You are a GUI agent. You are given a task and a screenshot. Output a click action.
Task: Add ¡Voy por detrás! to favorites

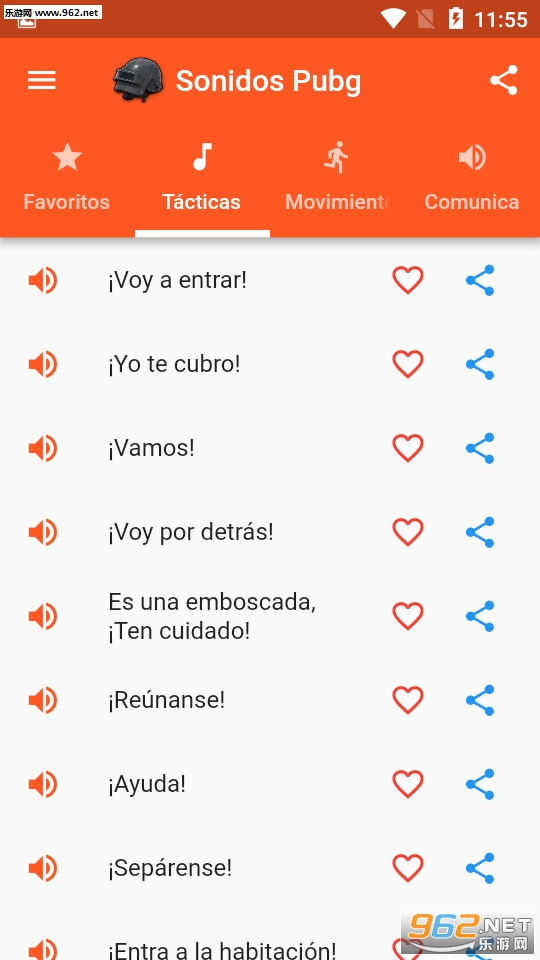point(408,532)
